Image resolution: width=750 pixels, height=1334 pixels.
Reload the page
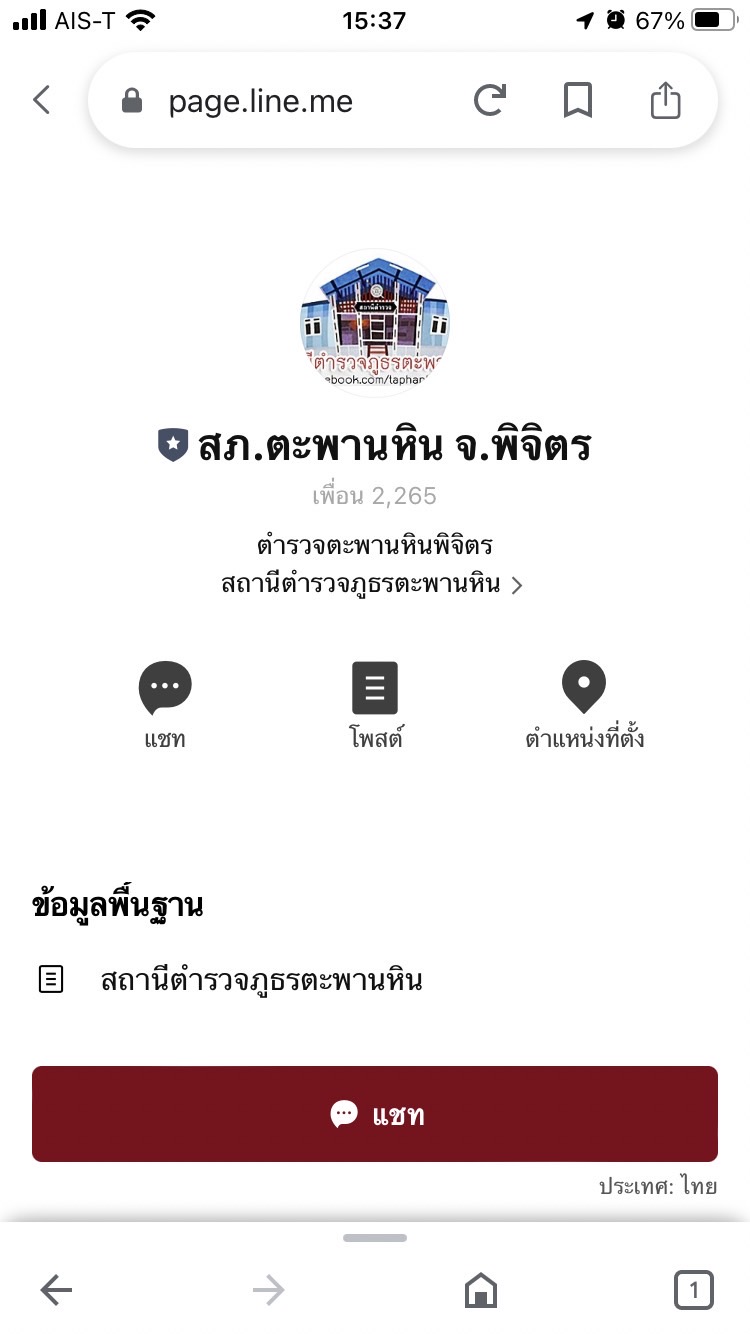point(489,100)
